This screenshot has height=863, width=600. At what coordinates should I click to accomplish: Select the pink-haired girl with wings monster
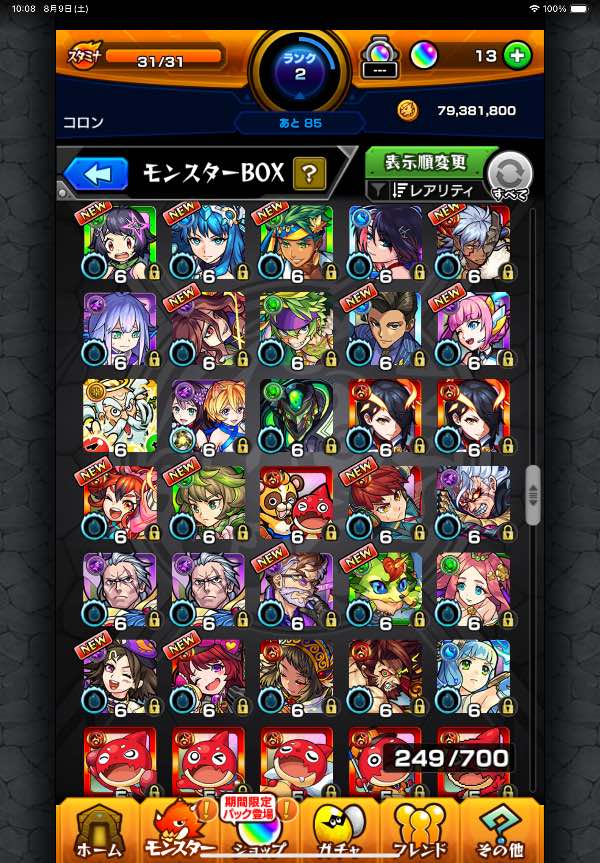(472, 328)
